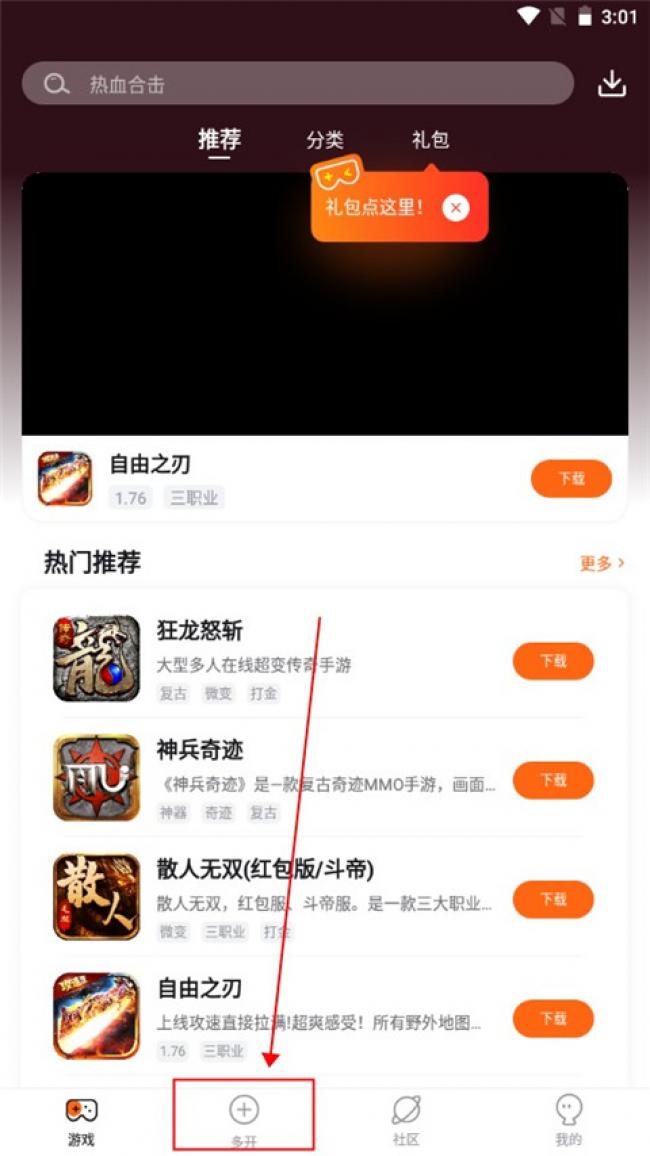Open the downloads icon
This screenshot has height=1156, width=650.
click(612, 84)
